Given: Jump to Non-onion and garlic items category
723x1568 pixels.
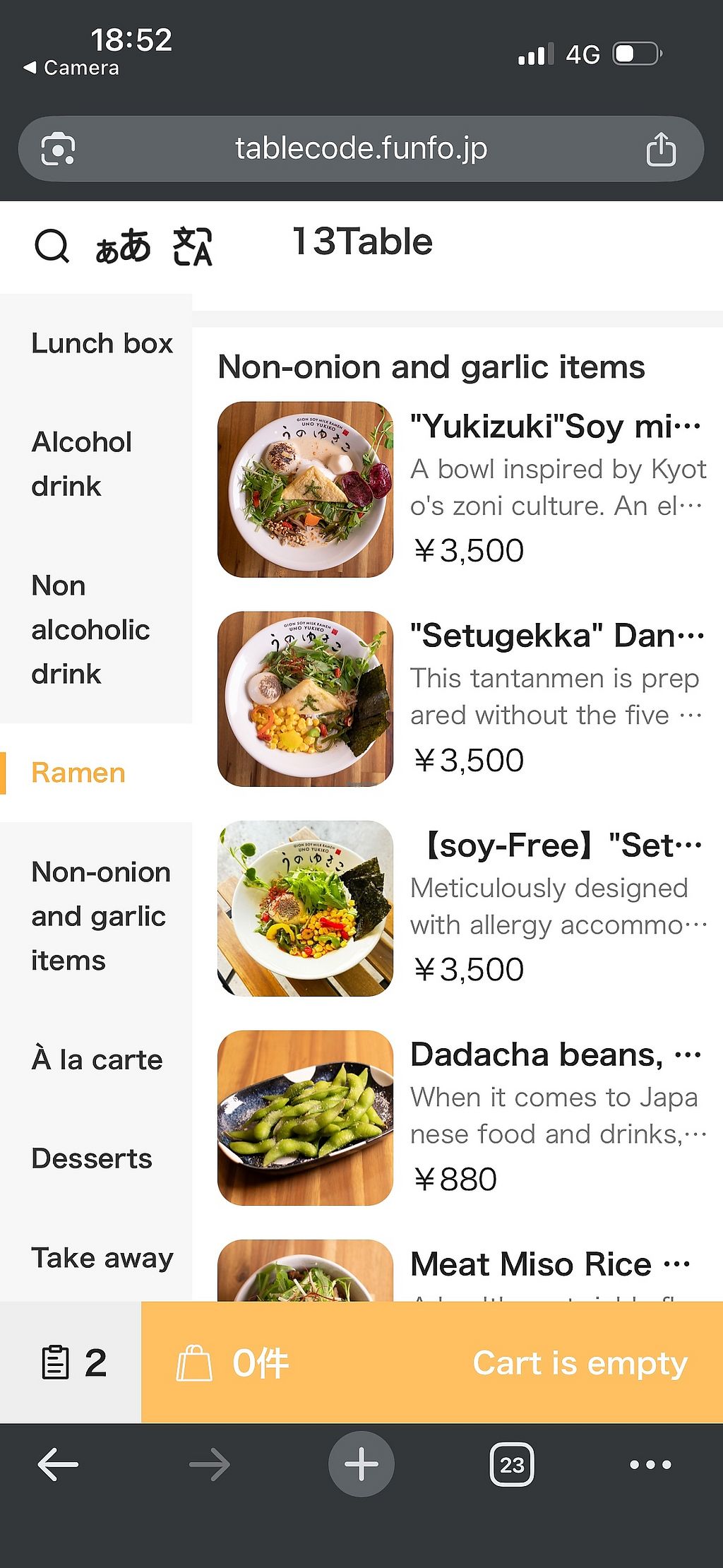Looking at the screenshot, I should [x=101, y=916].
